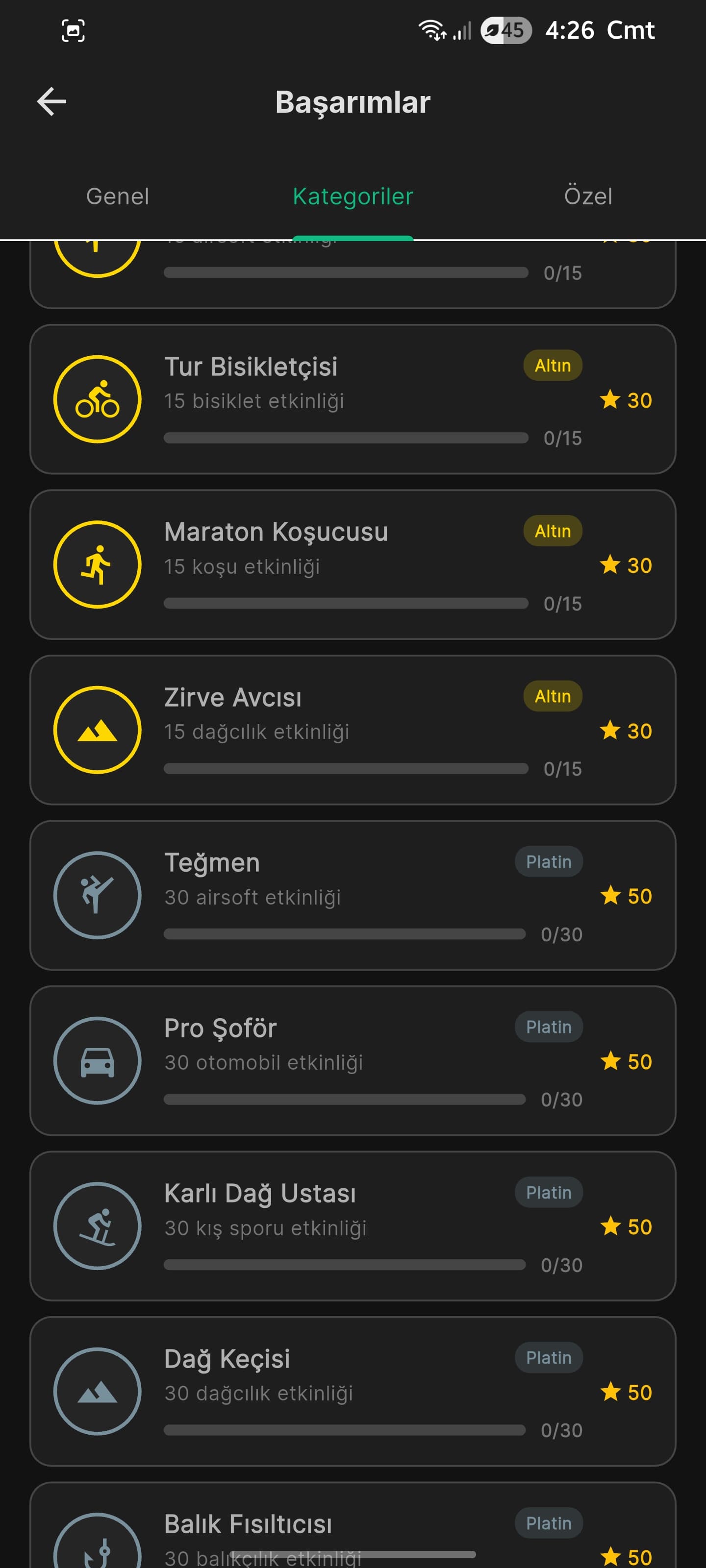Open the Dağ Keçisi achievement card
The image size is (706, 1568).
click(x=353, y=1391)
